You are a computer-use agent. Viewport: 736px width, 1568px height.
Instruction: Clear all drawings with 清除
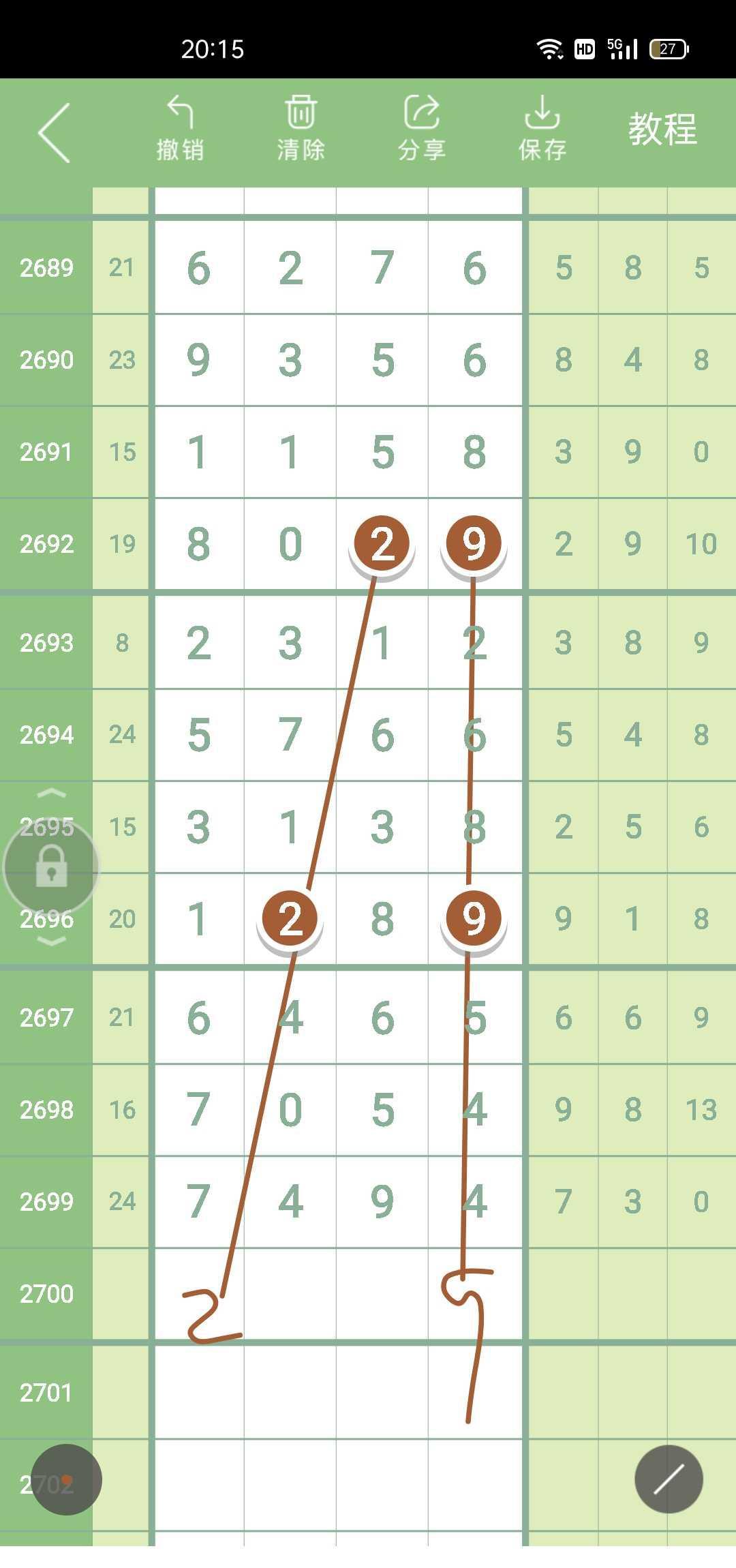(301, 130)
